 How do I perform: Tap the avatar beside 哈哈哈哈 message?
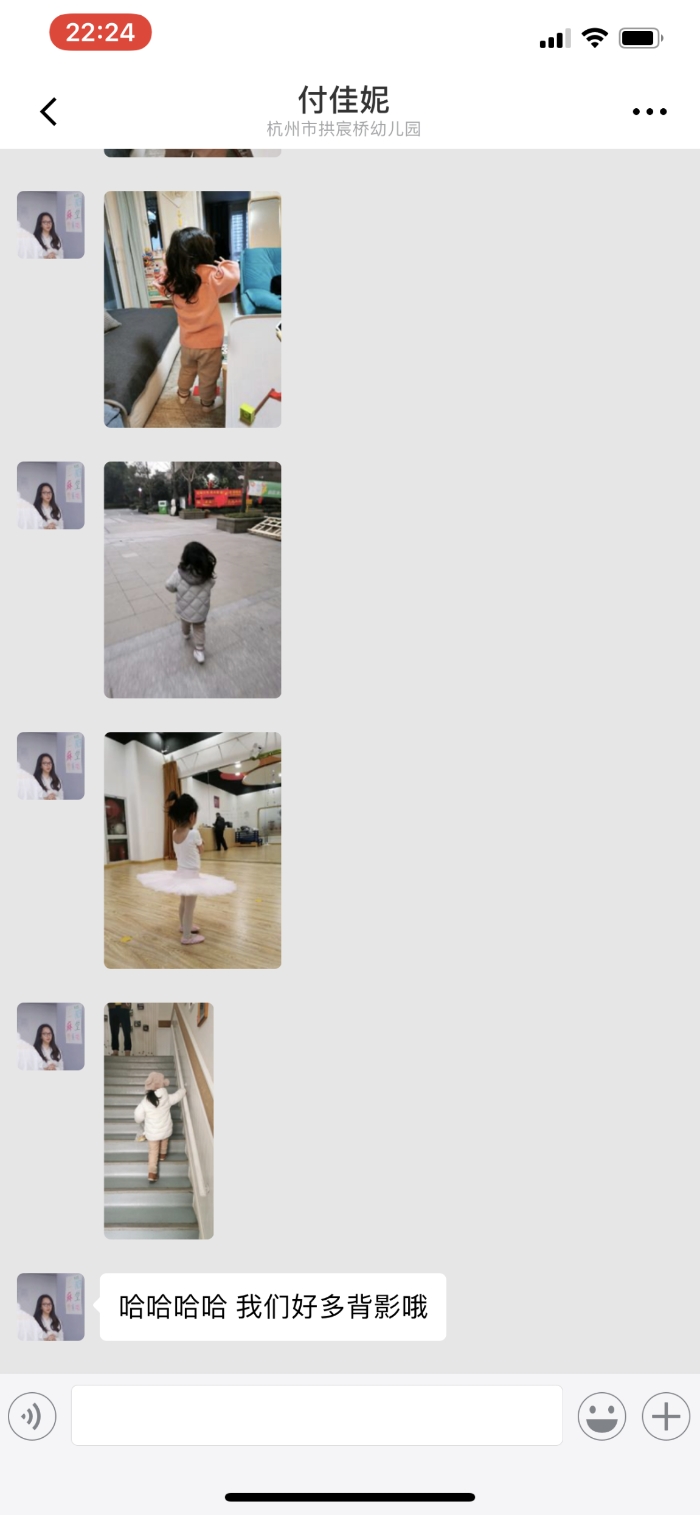click(x=51, y=1306)
